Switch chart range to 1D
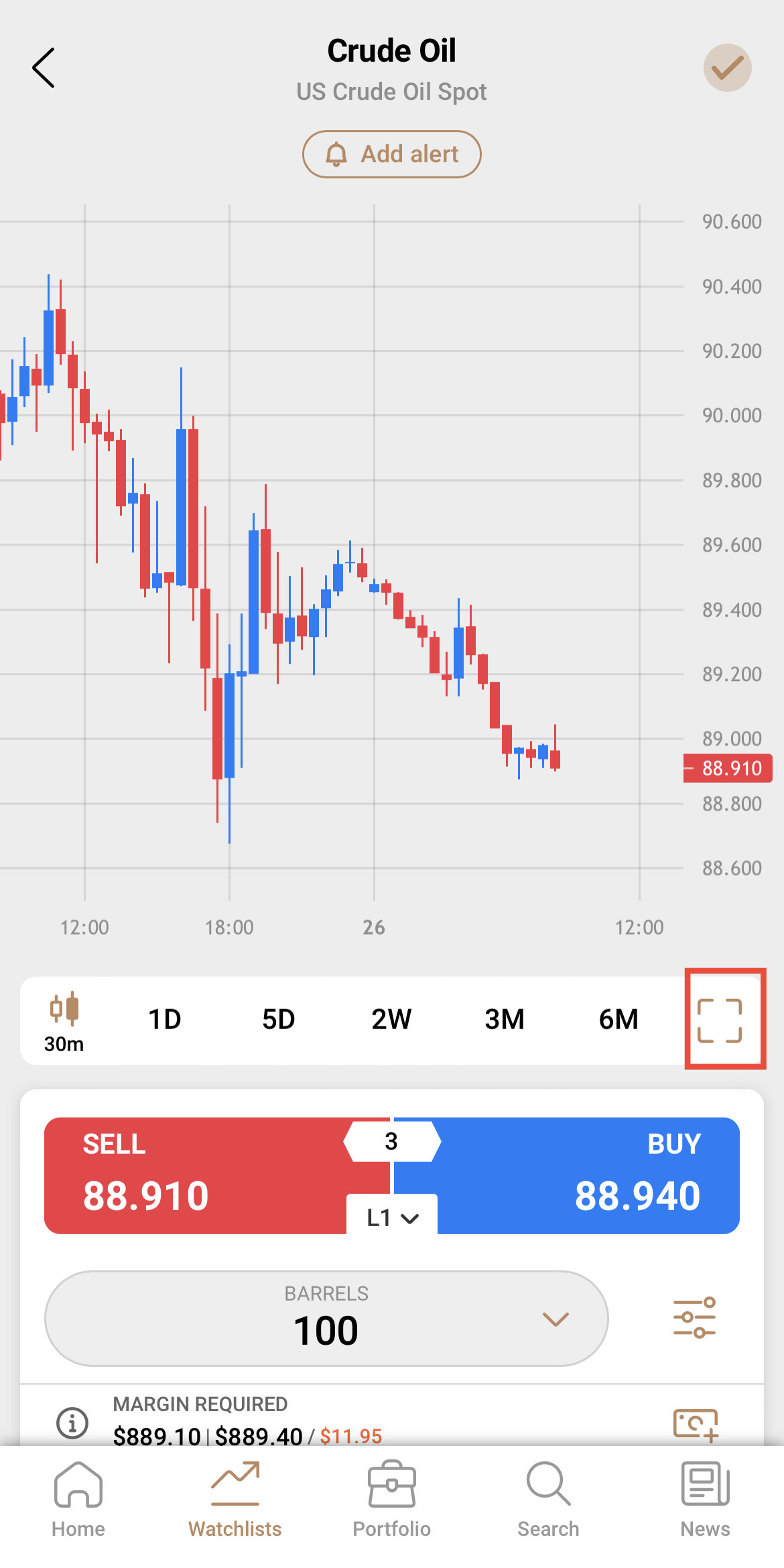 coord(165,1020)
